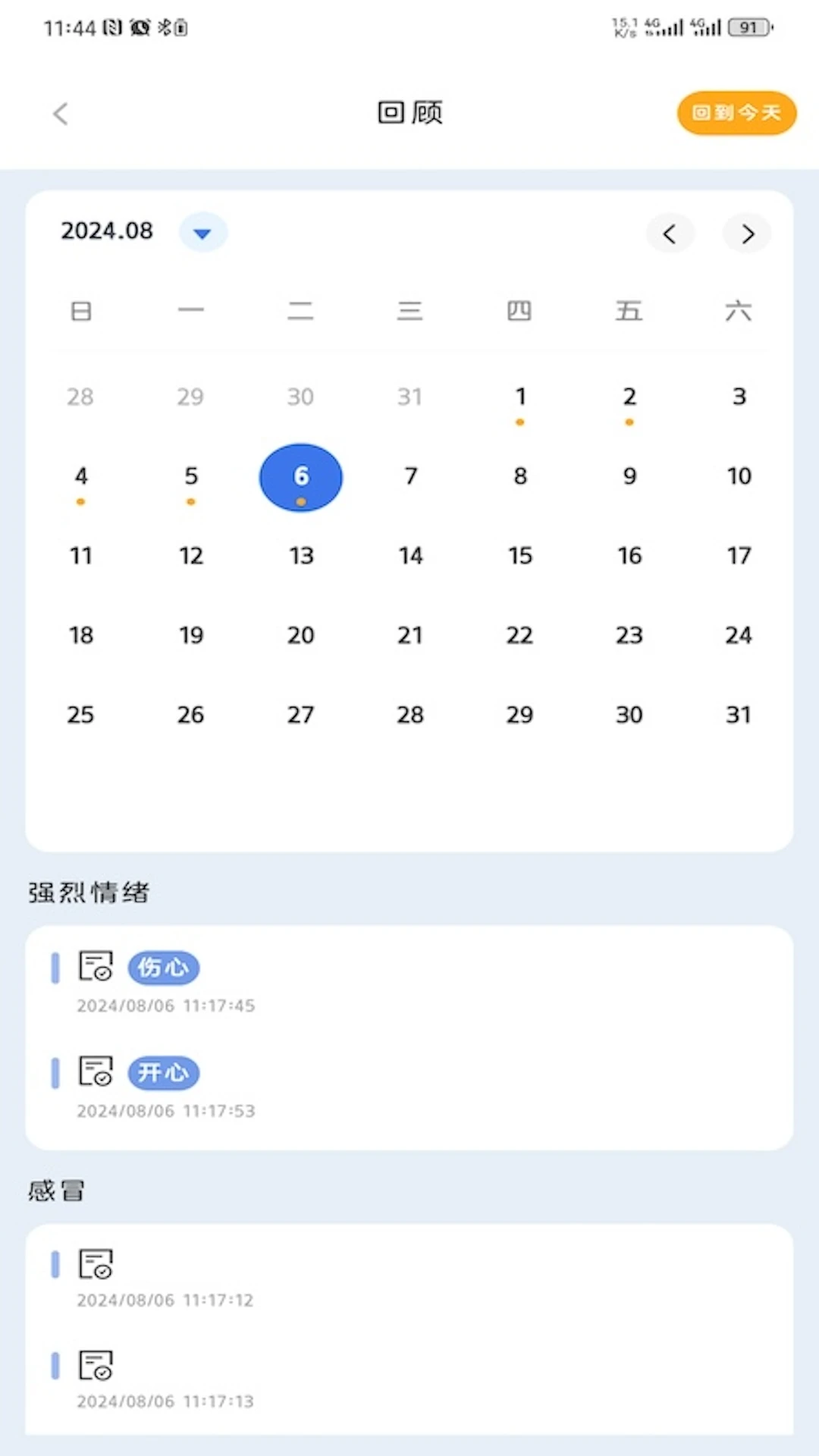This screenshot has height=1456, width=819.
Task: Select August 5 on the calendar
Action: pos(191,478)
